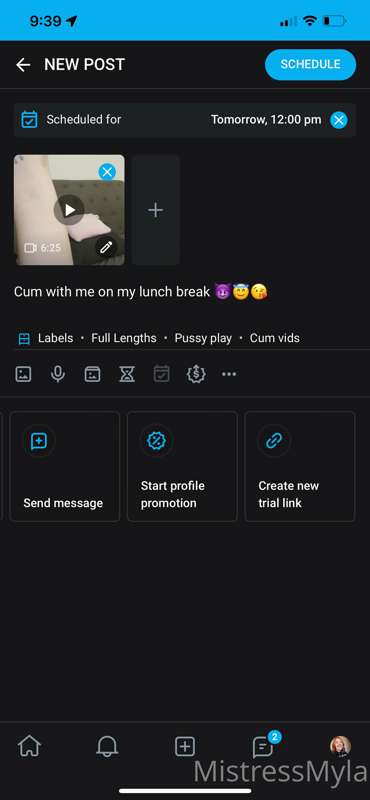Remove the attached video
The width and height of the screenshot is (370, 800).
pos(107,172)
